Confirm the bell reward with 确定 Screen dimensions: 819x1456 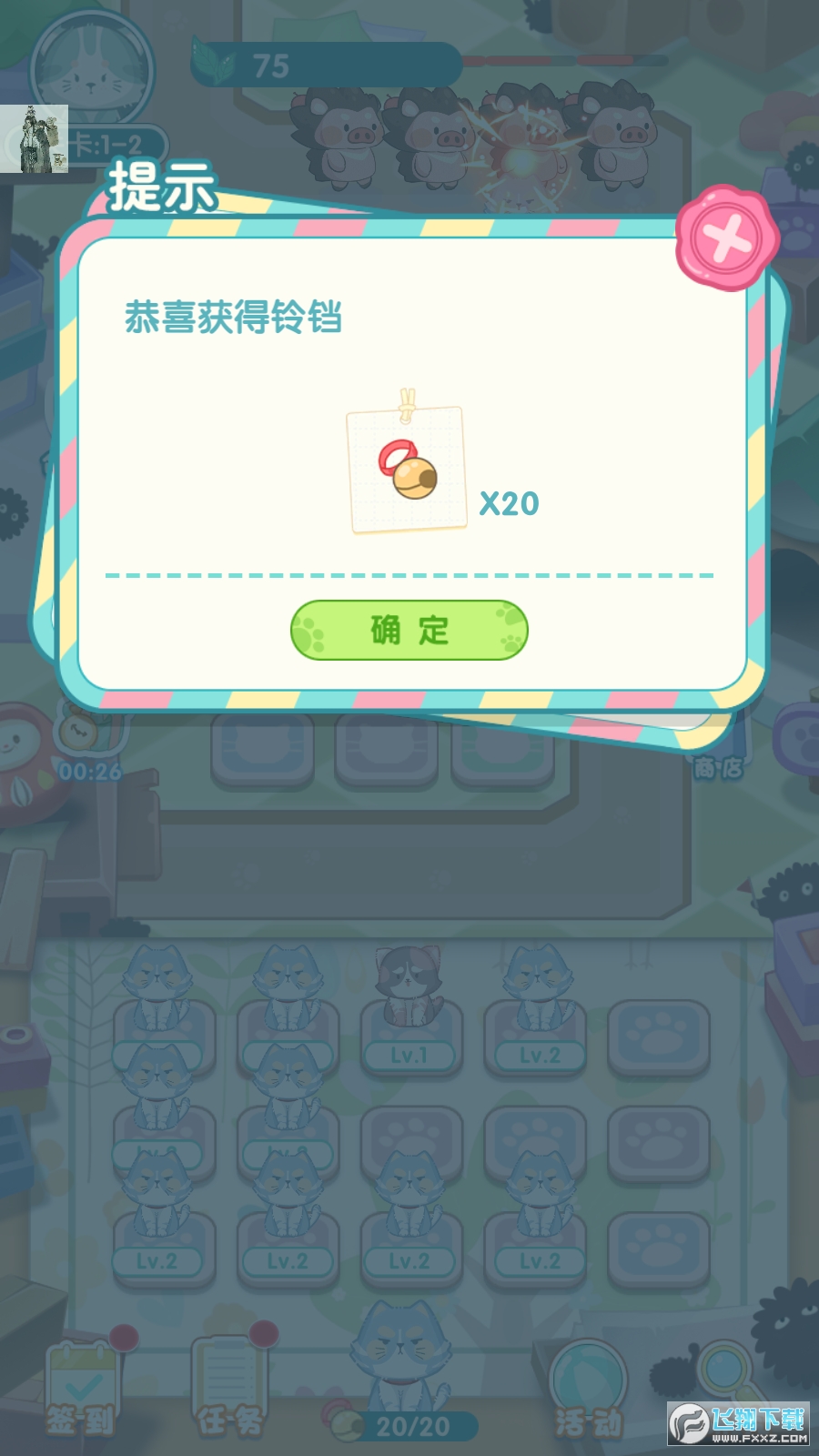pos(409,630)
